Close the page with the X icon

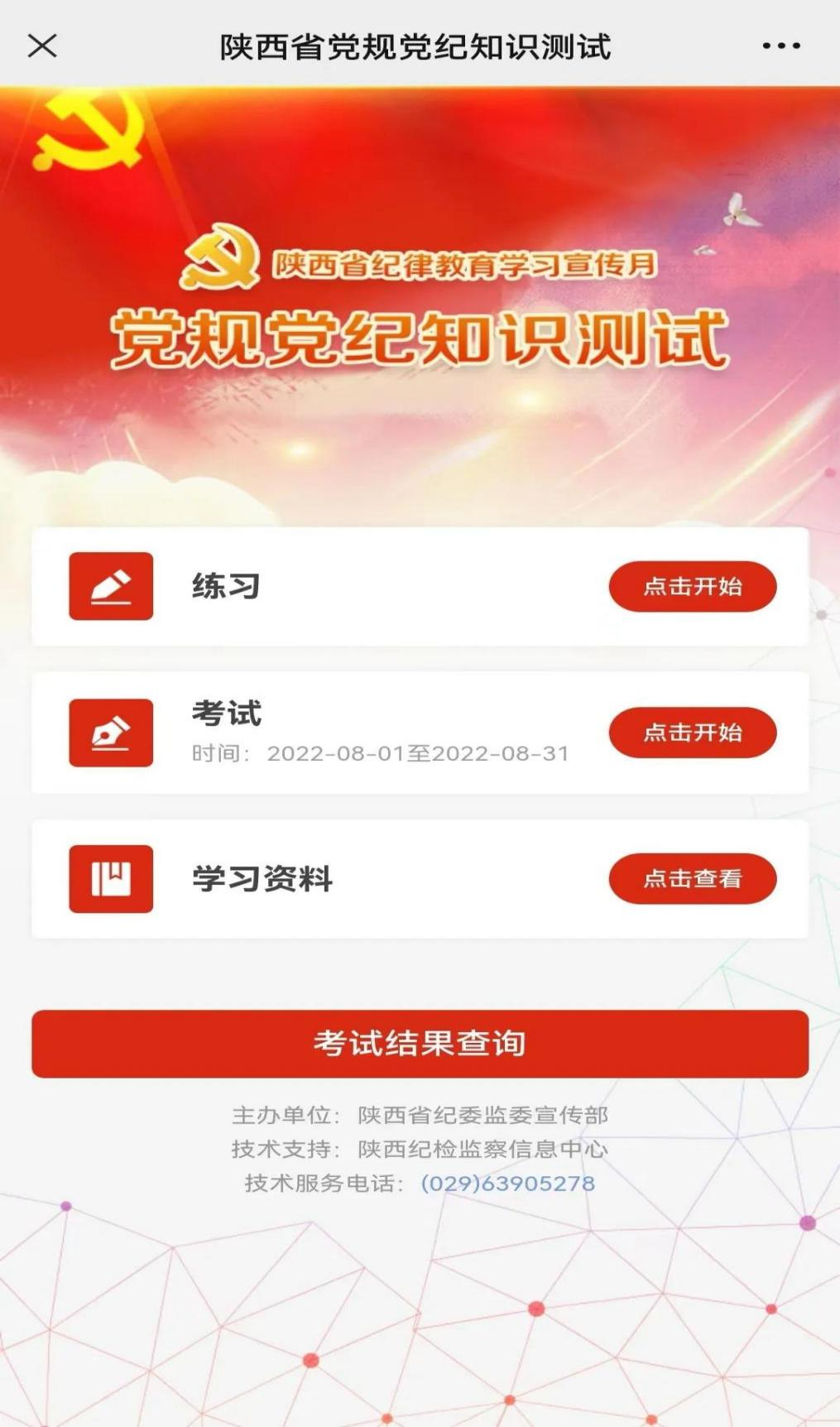coord(42,46)
